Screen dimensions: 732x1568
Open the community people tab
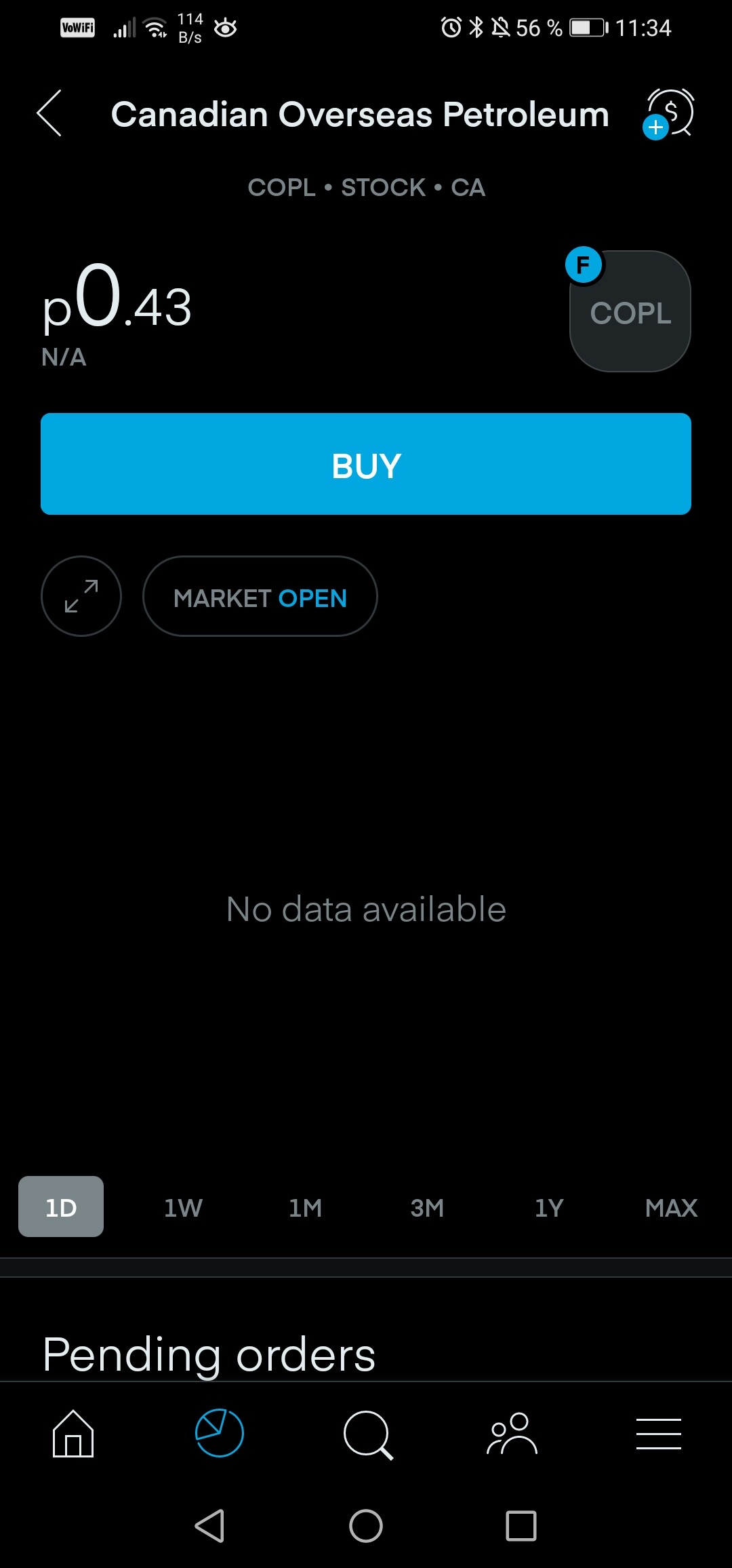[x=512, y=1434]
